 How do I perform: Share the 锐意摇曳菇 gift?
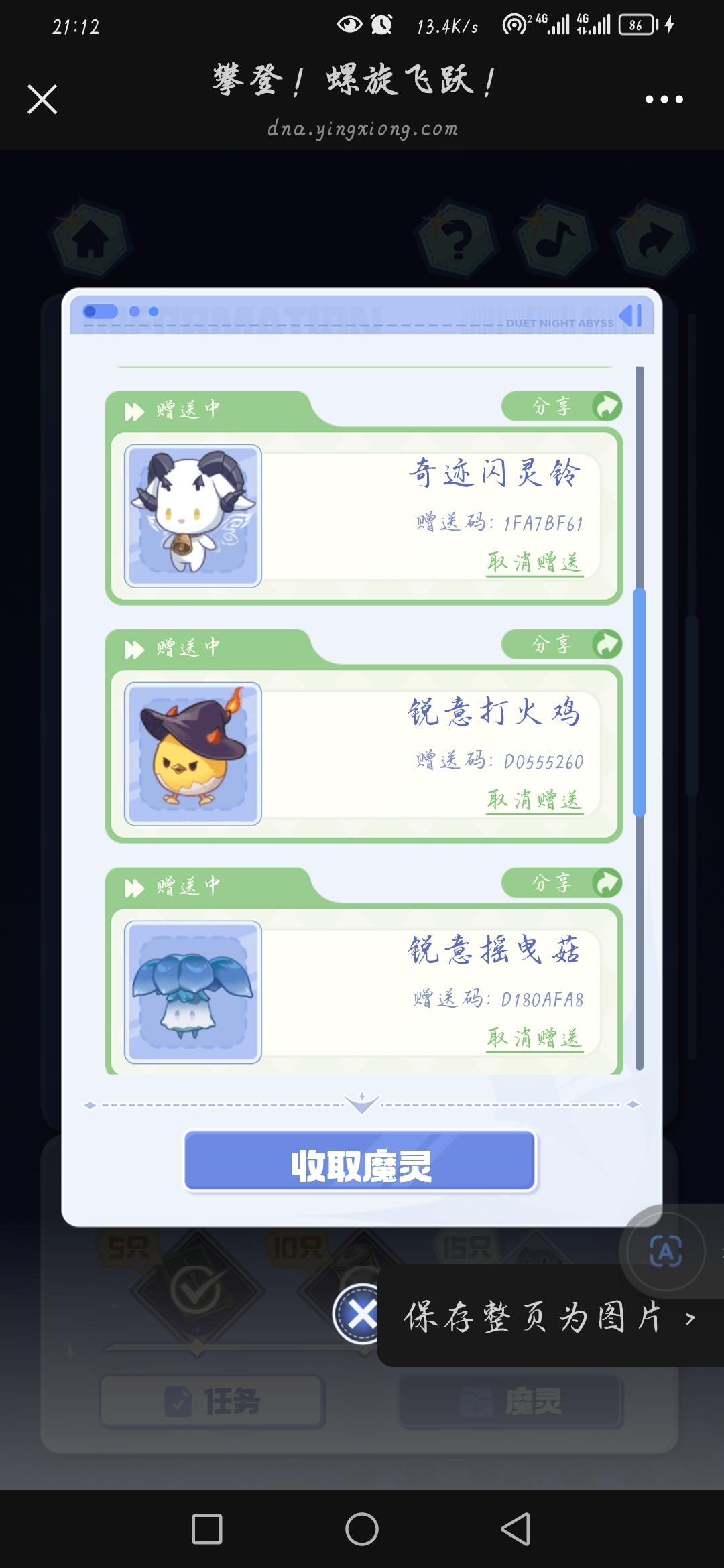562,883
